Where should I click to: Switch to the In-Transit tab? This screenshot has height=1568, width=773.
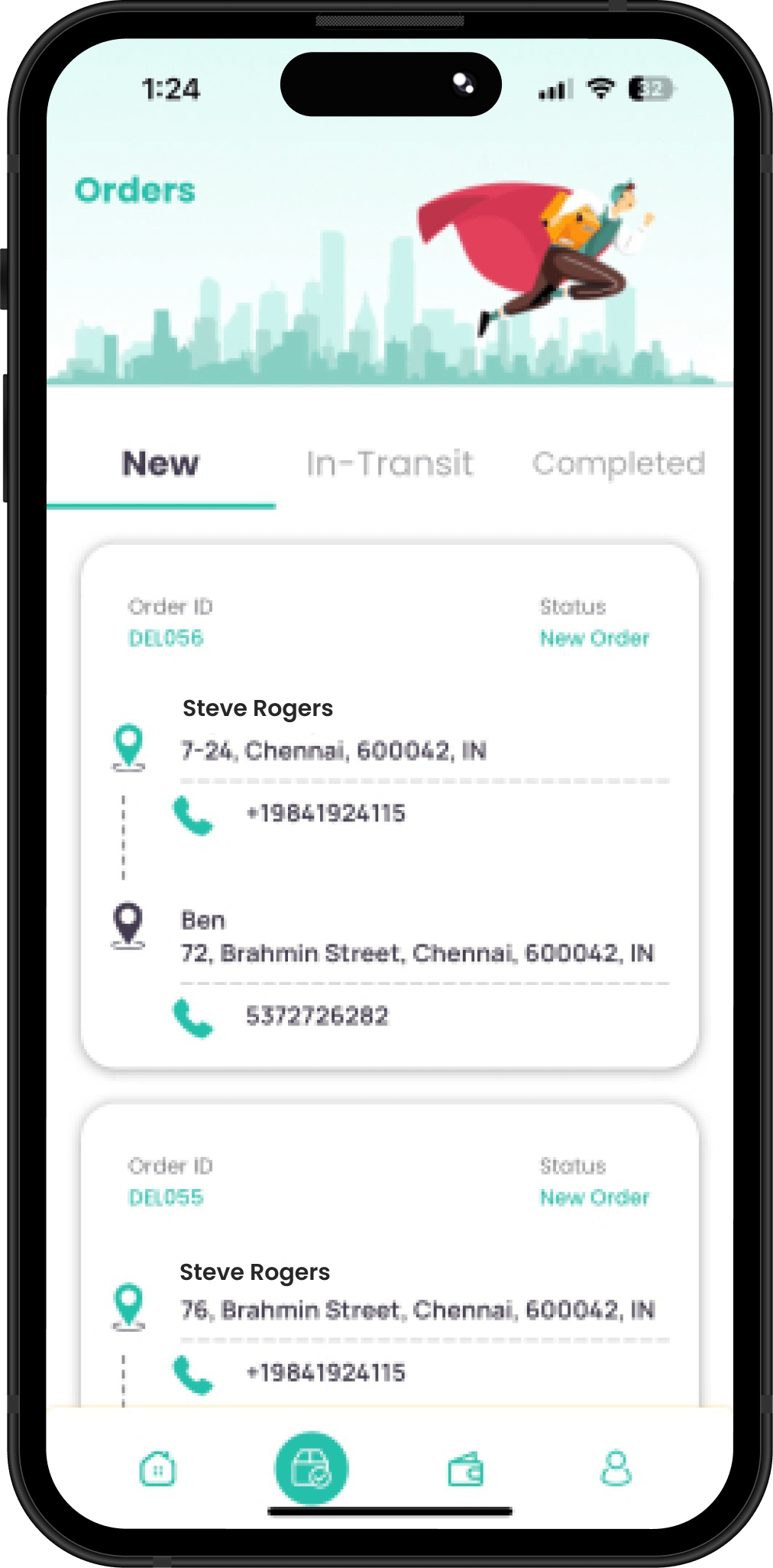(390, 463)
